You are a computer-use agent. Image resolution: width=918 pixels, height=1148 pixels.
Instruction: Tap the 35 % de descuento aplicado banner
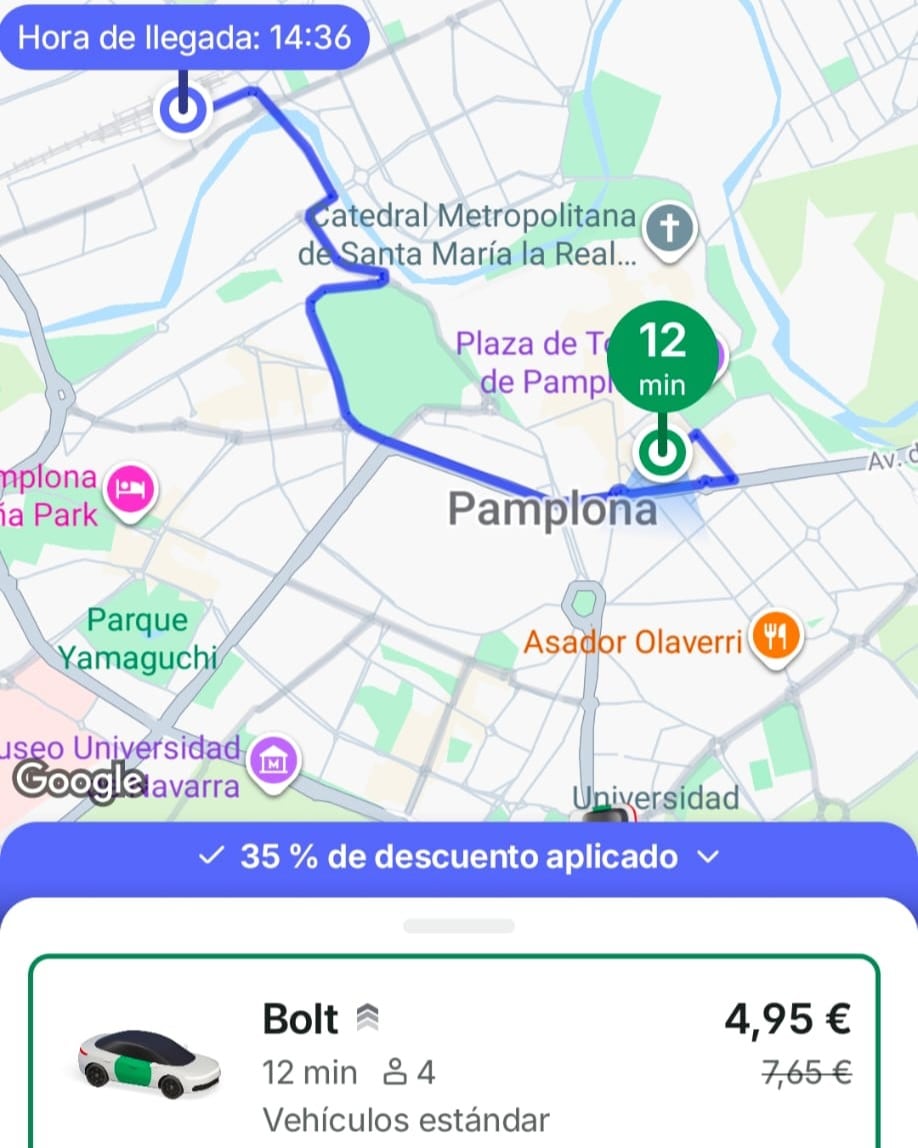tap(459, 857)
